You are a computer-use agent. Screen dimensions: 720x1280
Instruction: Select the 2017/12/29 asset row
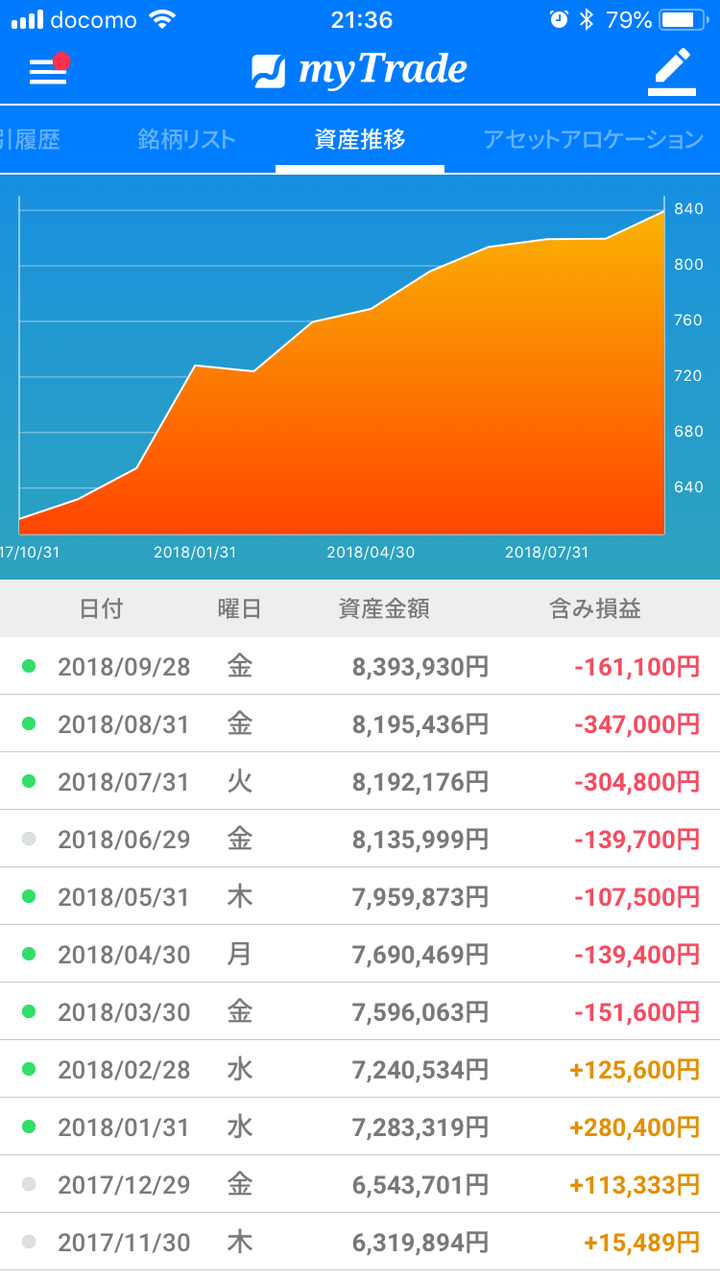(x=360, y=1185)
